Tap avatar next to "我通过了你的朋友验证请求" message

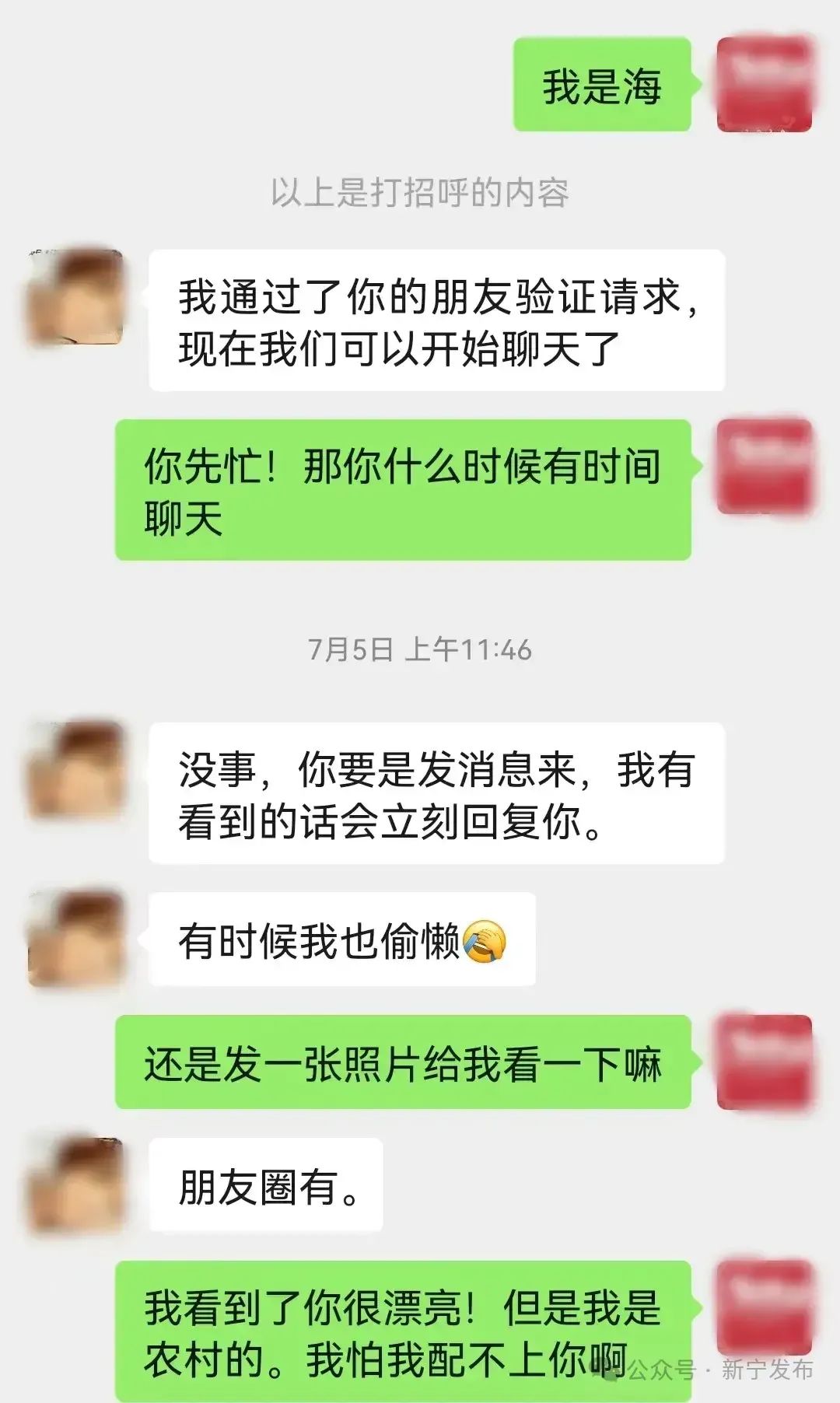point(76,297)
